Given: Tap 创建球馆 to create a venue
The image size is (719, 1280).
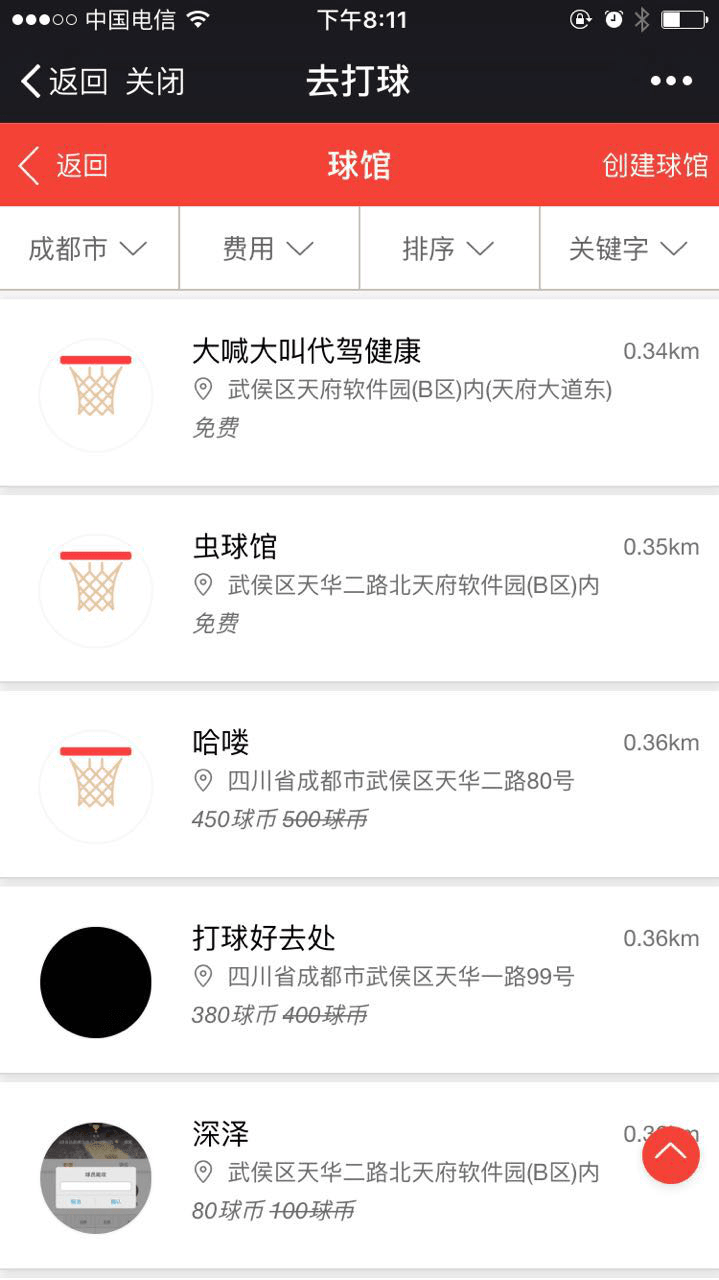Looking at the screenshot, I should tap(655, 165).
